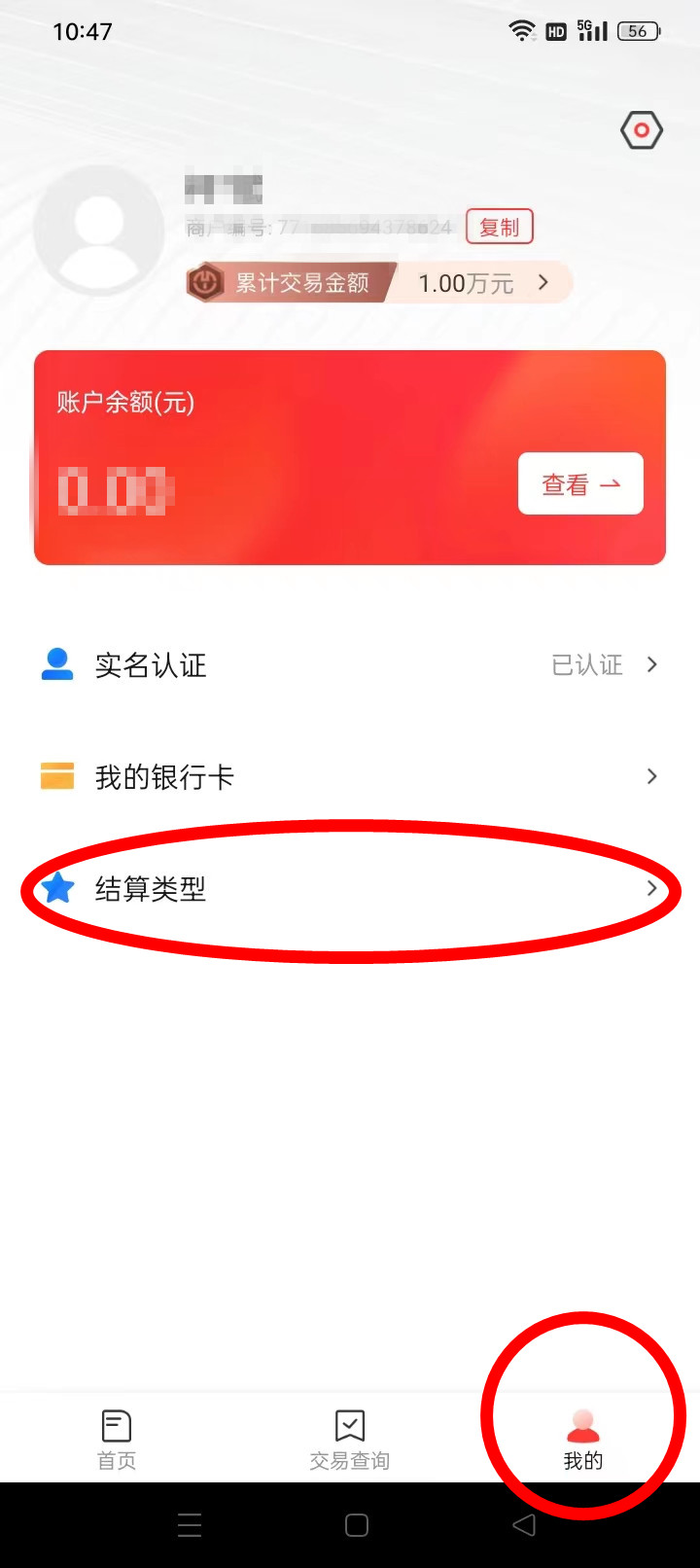
Task: Switch to 交易查询 tab
Action: pos(350,1440)
